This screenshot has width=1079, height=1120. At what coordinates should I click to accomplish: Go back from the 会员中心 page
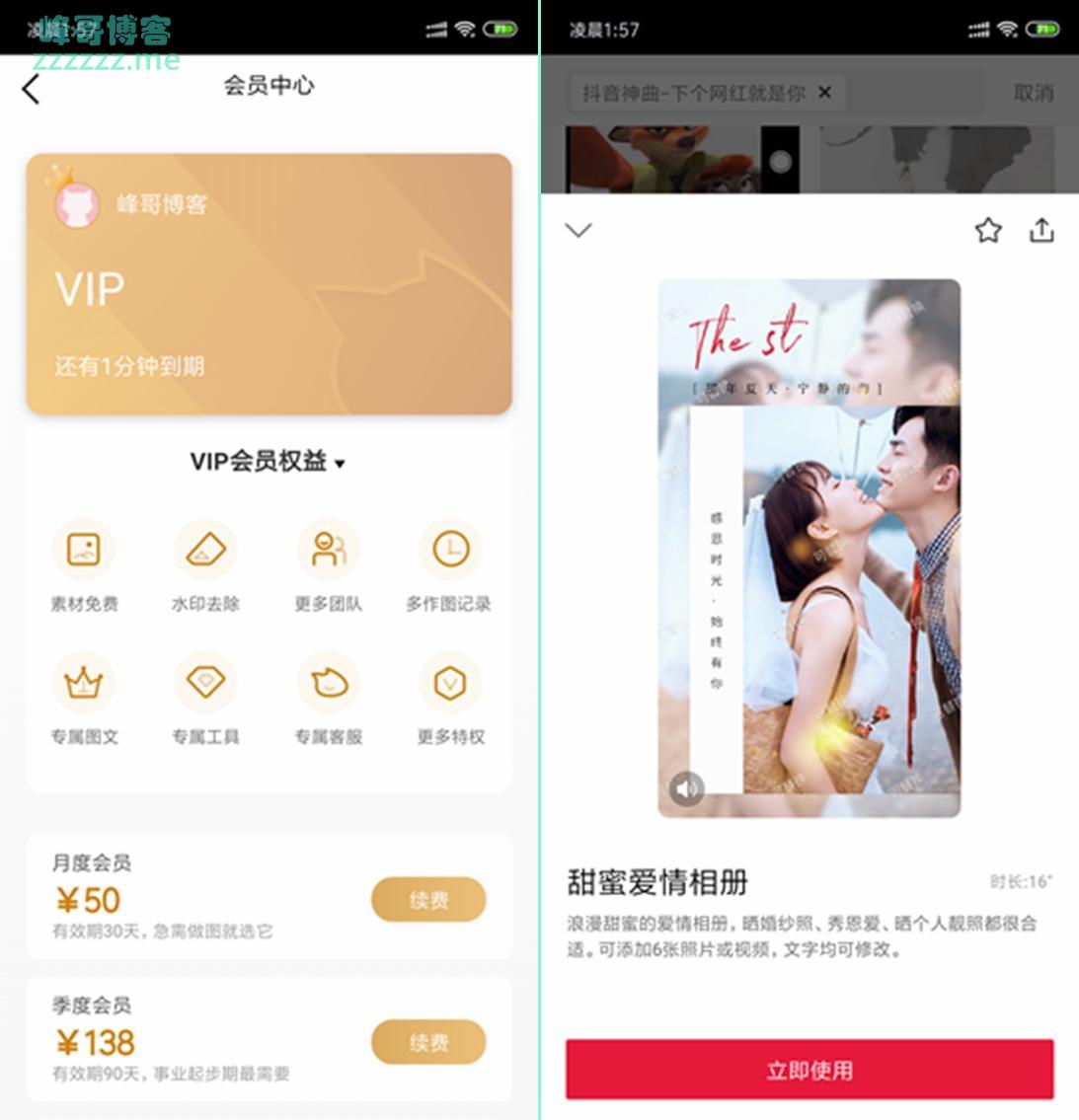[x=31, y=89]
